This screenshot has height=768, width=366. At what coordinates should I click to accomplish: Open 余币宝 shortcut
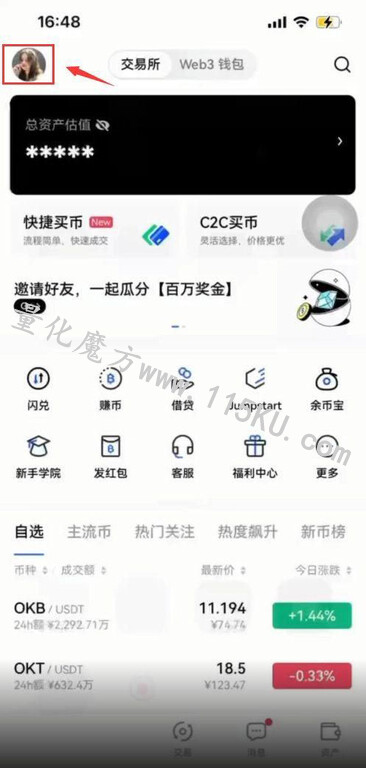coord(327,389)
